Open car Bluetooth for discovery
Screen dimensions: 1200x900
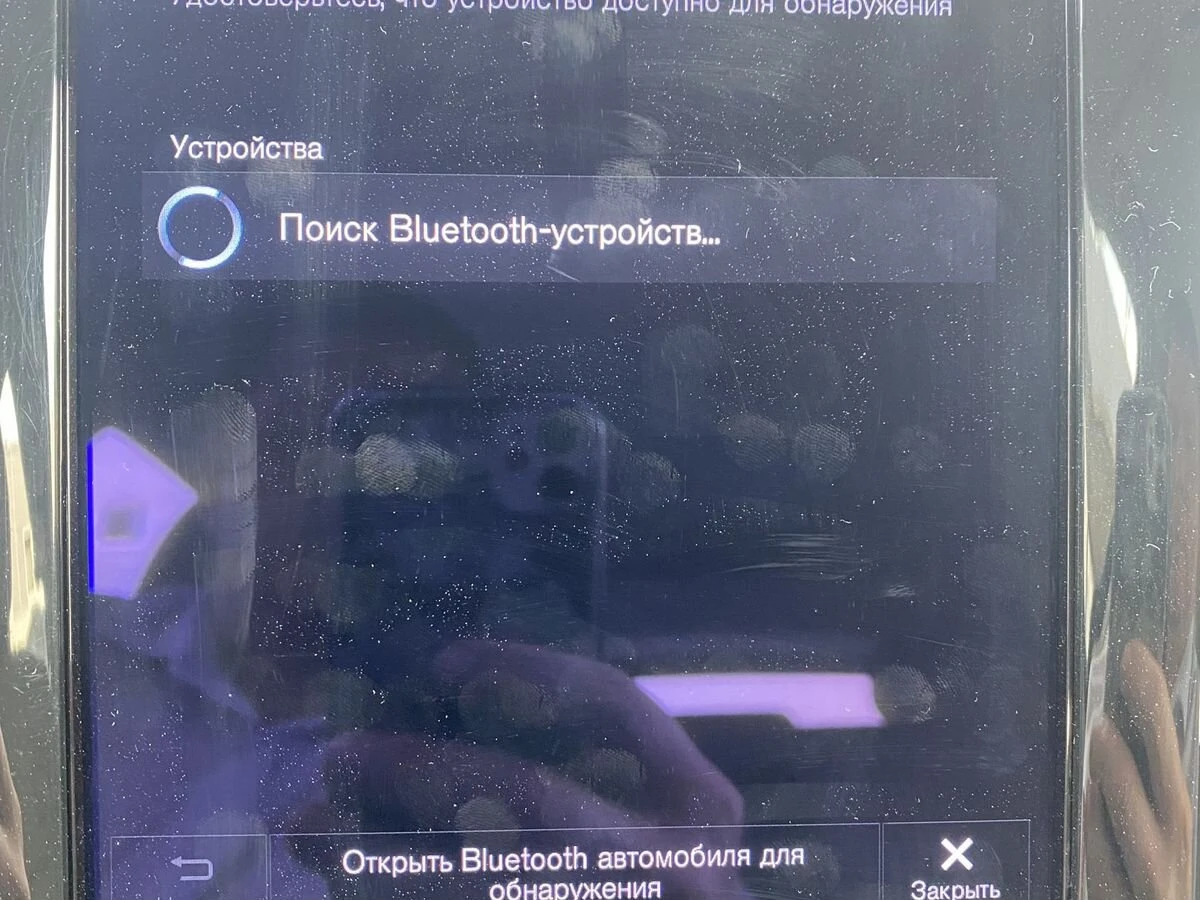574,870
